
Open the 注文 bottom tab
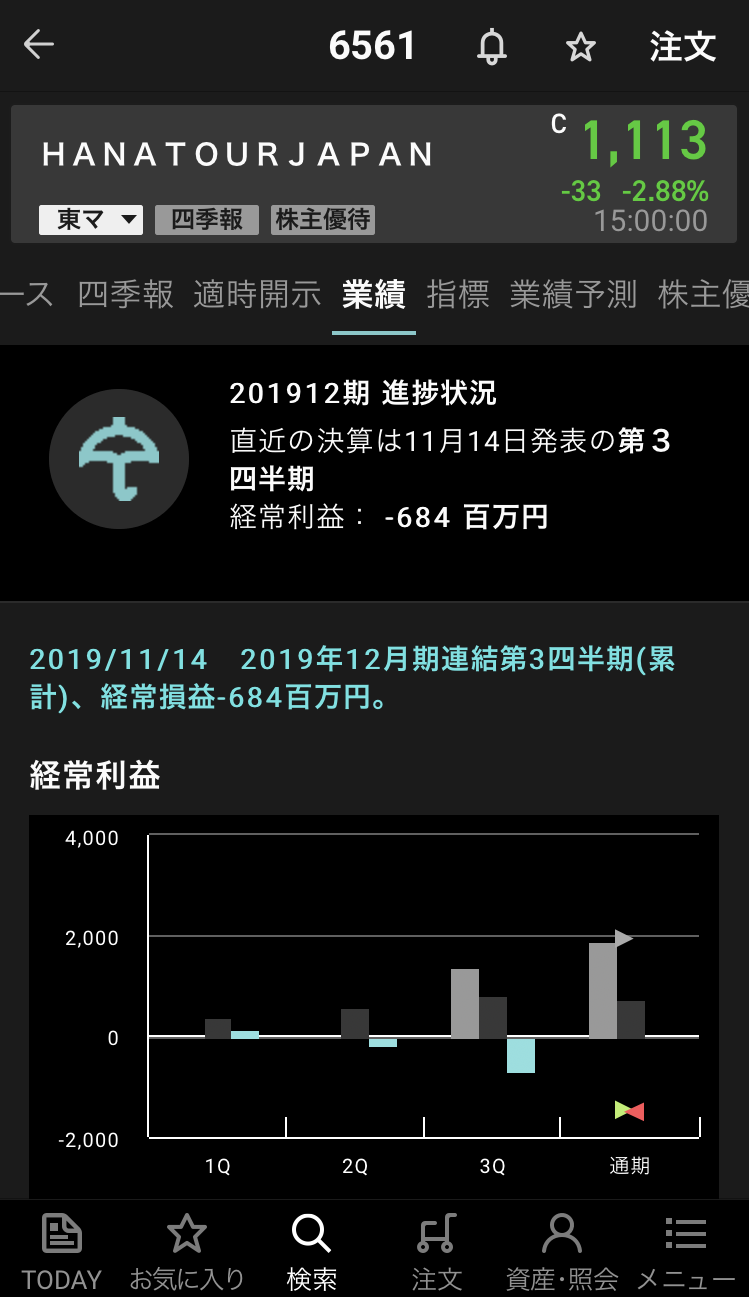pos(437,1249)
